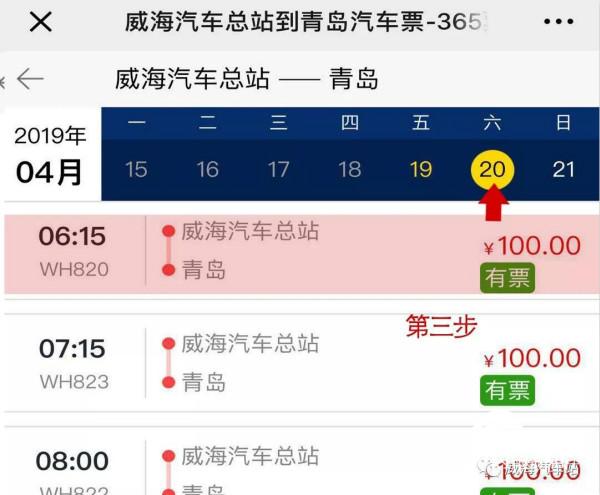The width and height of the screenshot is (600, 495).
Task: Tap 有票 button for the 07:15 bus
Action: [x=508, y=390]
